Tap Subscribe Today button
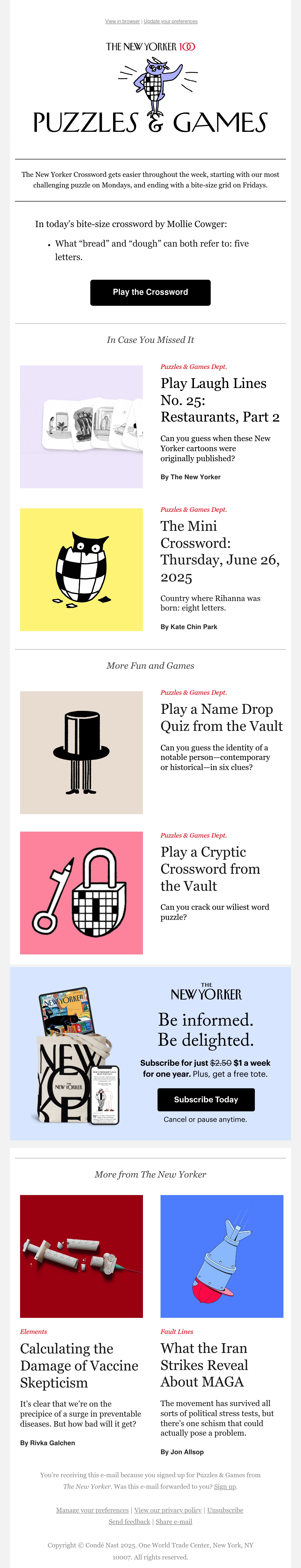The width and height of the screenshot is (301, 1568). 206,1099
